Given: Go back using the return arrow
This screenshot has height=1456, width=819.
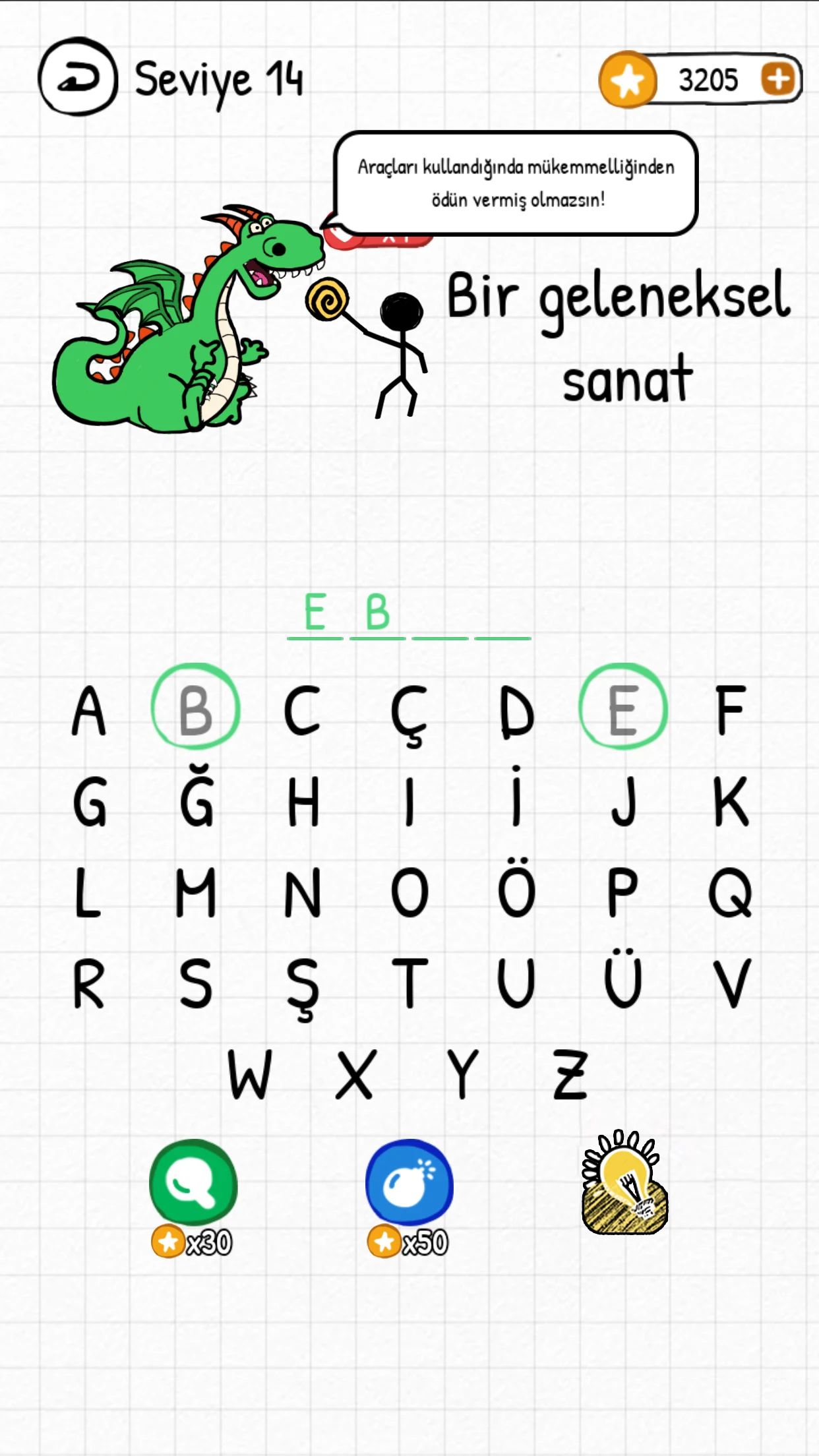Looking at the screenshot, I should pos(78,77).
